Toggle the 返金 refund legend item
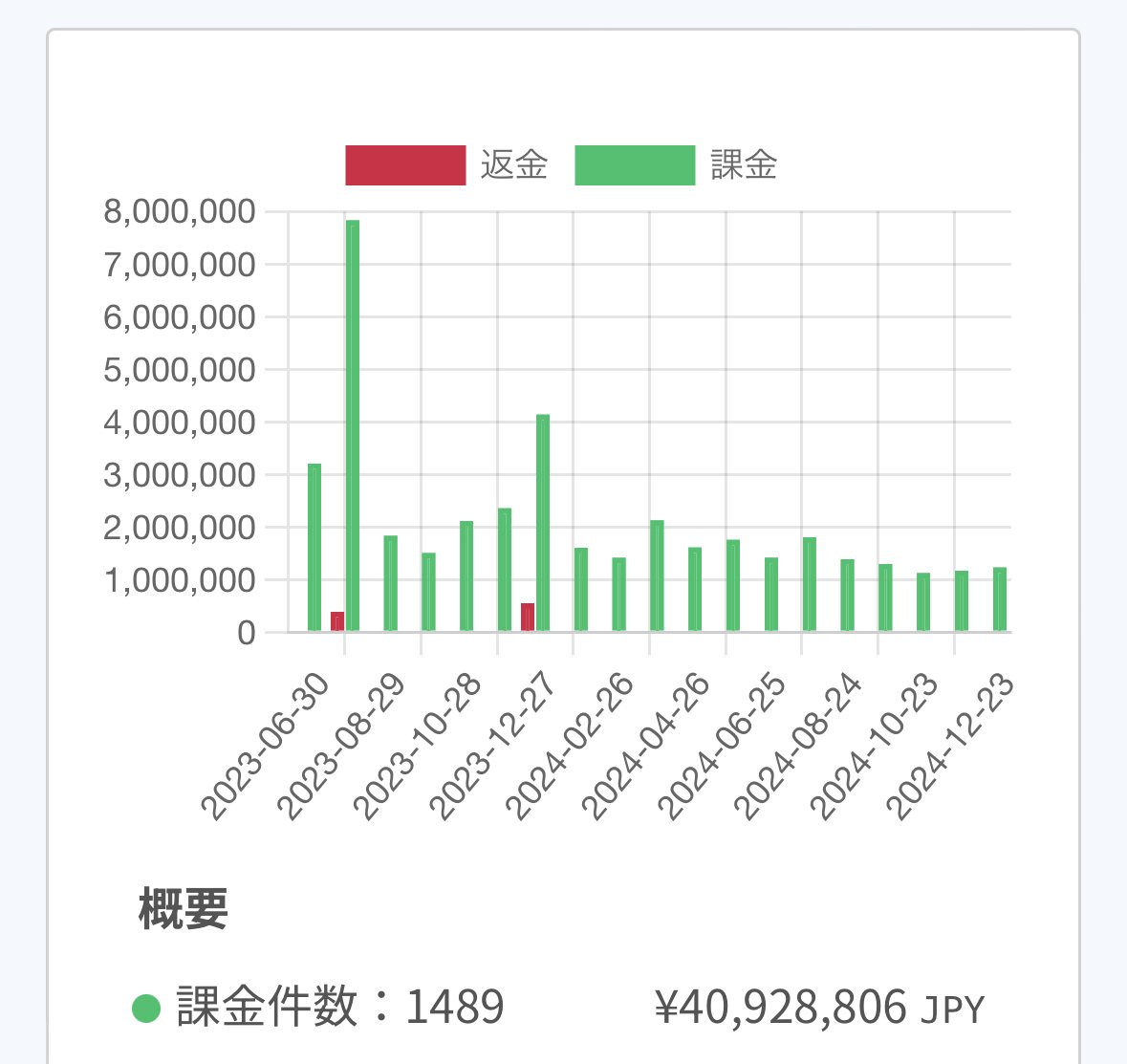Viewport: 1127px width, 1064px height. (445, 165)
